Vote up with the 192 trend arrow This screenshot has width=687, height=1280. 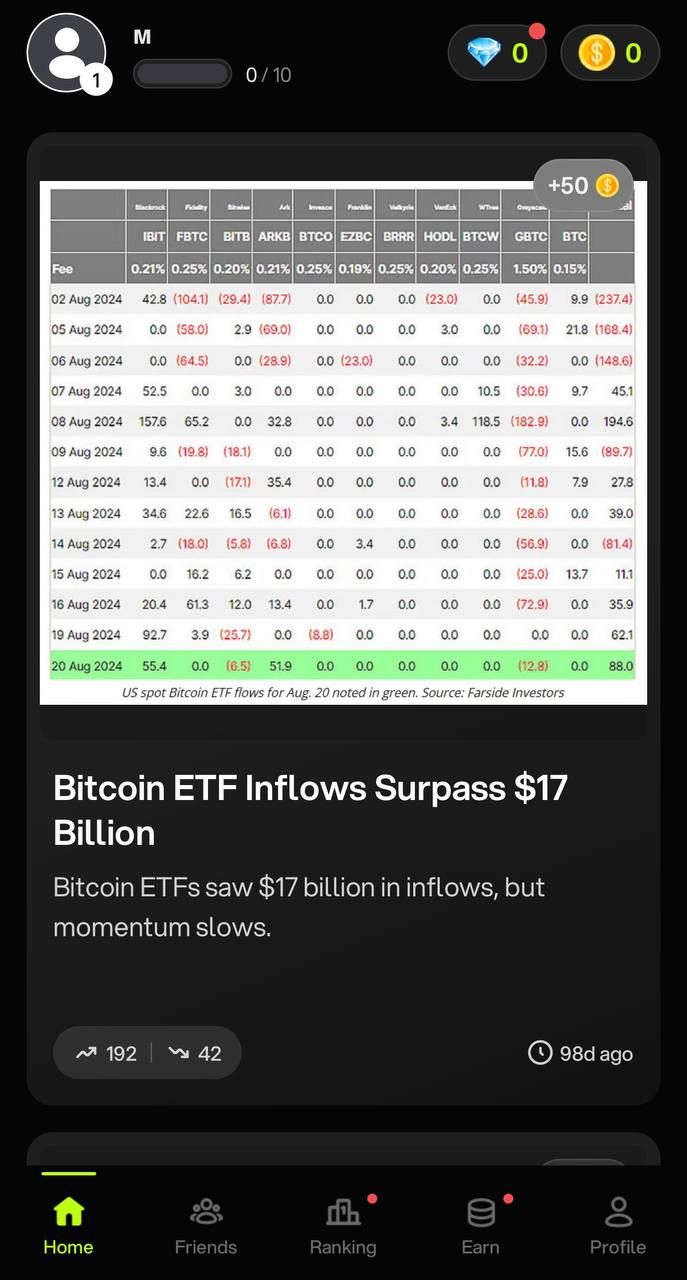[106, 1053]
